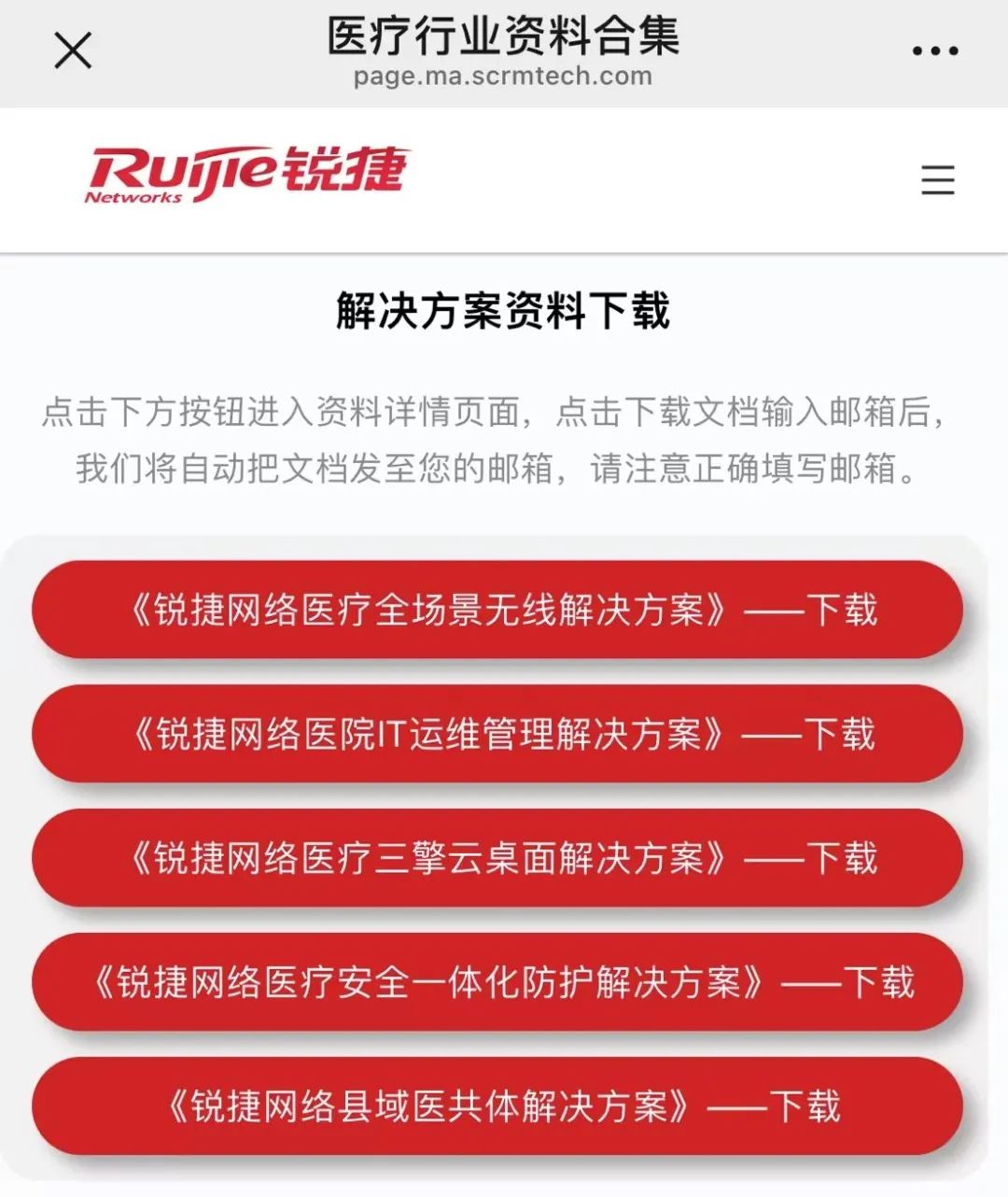Open the hamburger navigation menu
This screenshot has width=1008, height=1197.
(x=937, y=179)
